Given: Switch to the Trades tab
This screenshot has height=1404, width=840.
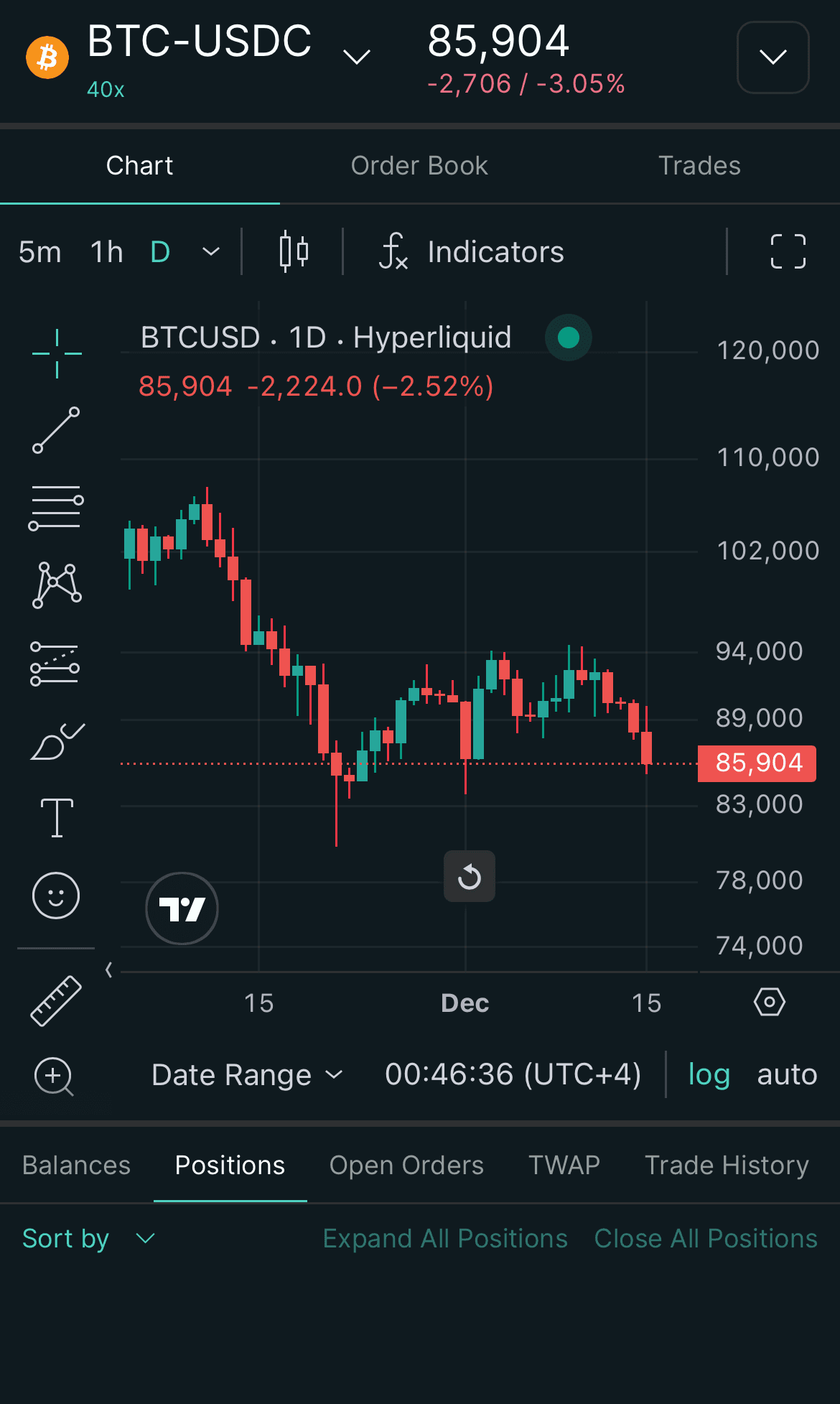Looking at the screenshot, I should (x=699, y=166).
